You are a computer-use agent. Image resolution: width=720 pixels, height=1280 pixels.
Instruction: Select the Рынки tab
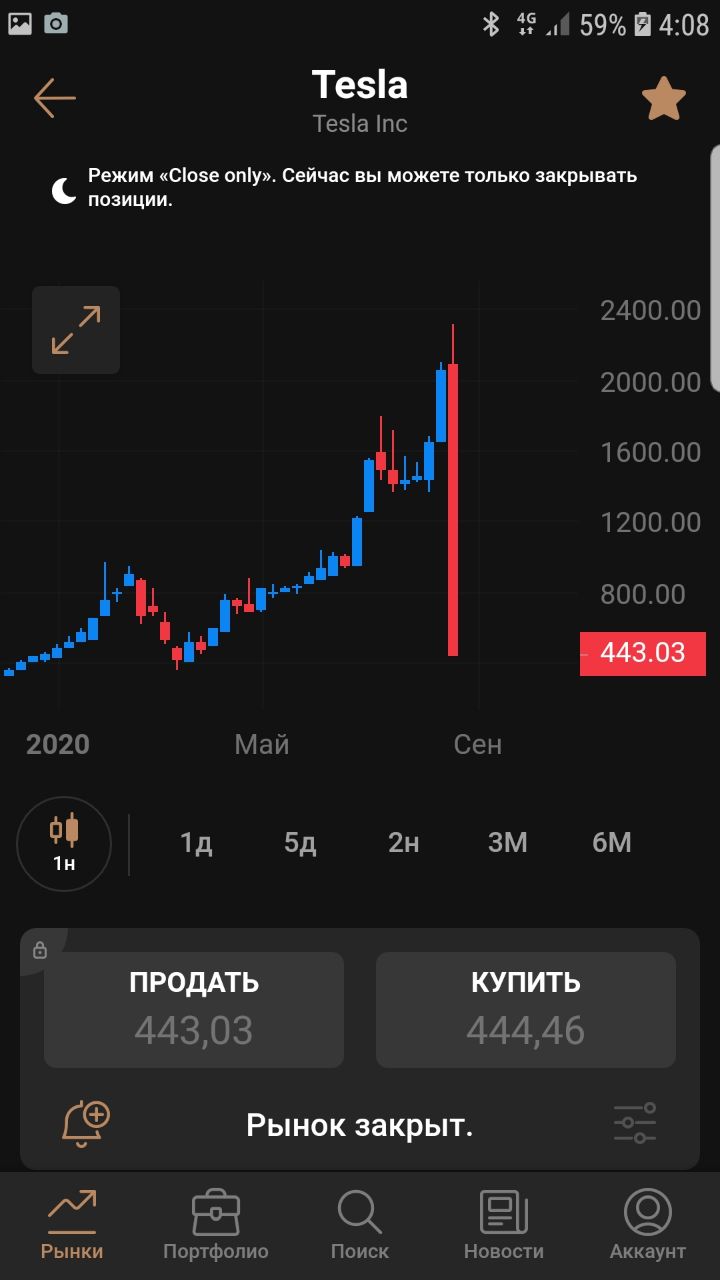(x=72, y=1225)
